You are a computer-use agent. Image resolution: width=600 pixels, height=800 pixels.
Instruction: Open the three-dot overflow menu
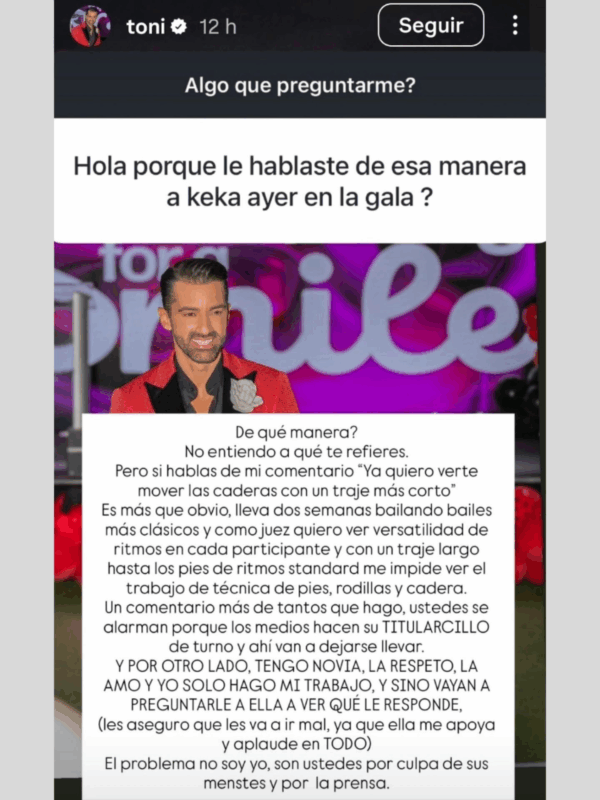(x=515, y=26)
